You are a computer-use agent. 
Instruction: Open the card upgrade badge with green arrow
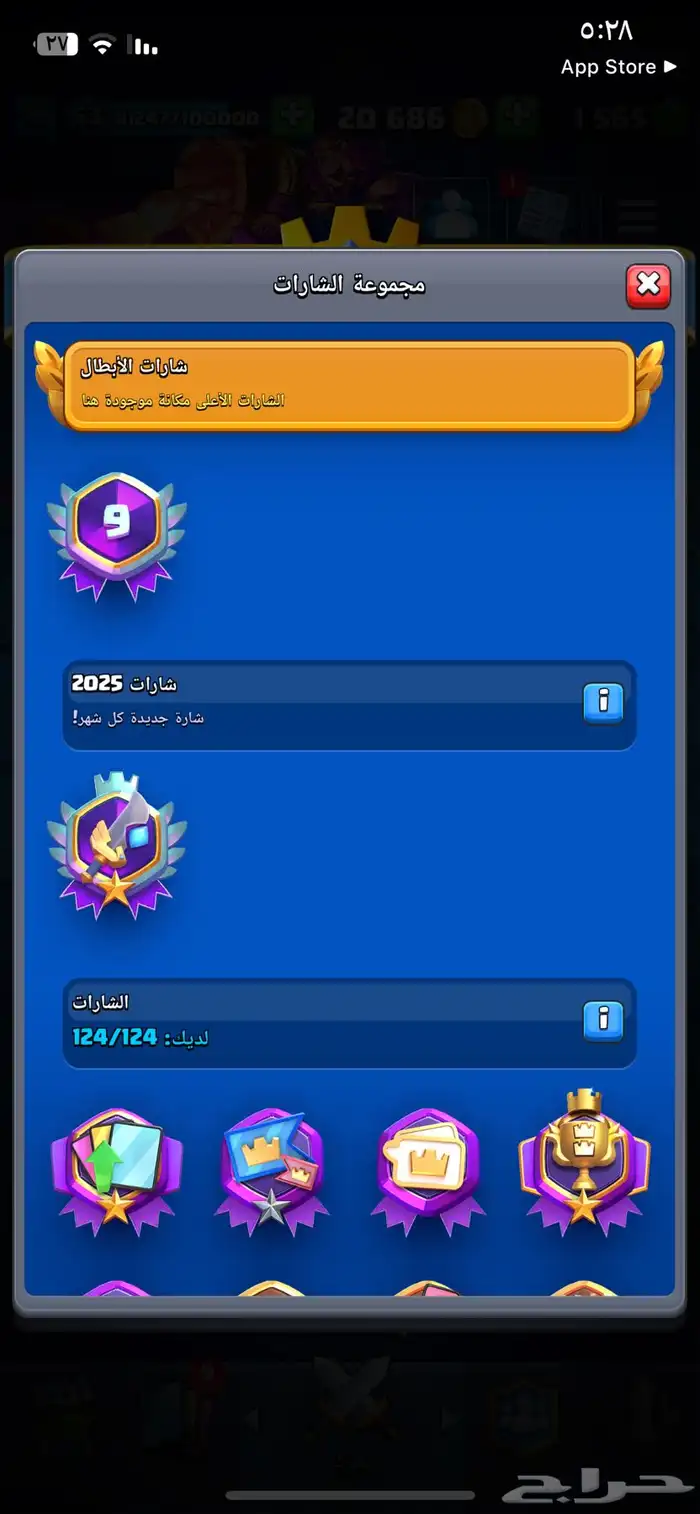pyautogui.click(x=116, y=1168)
